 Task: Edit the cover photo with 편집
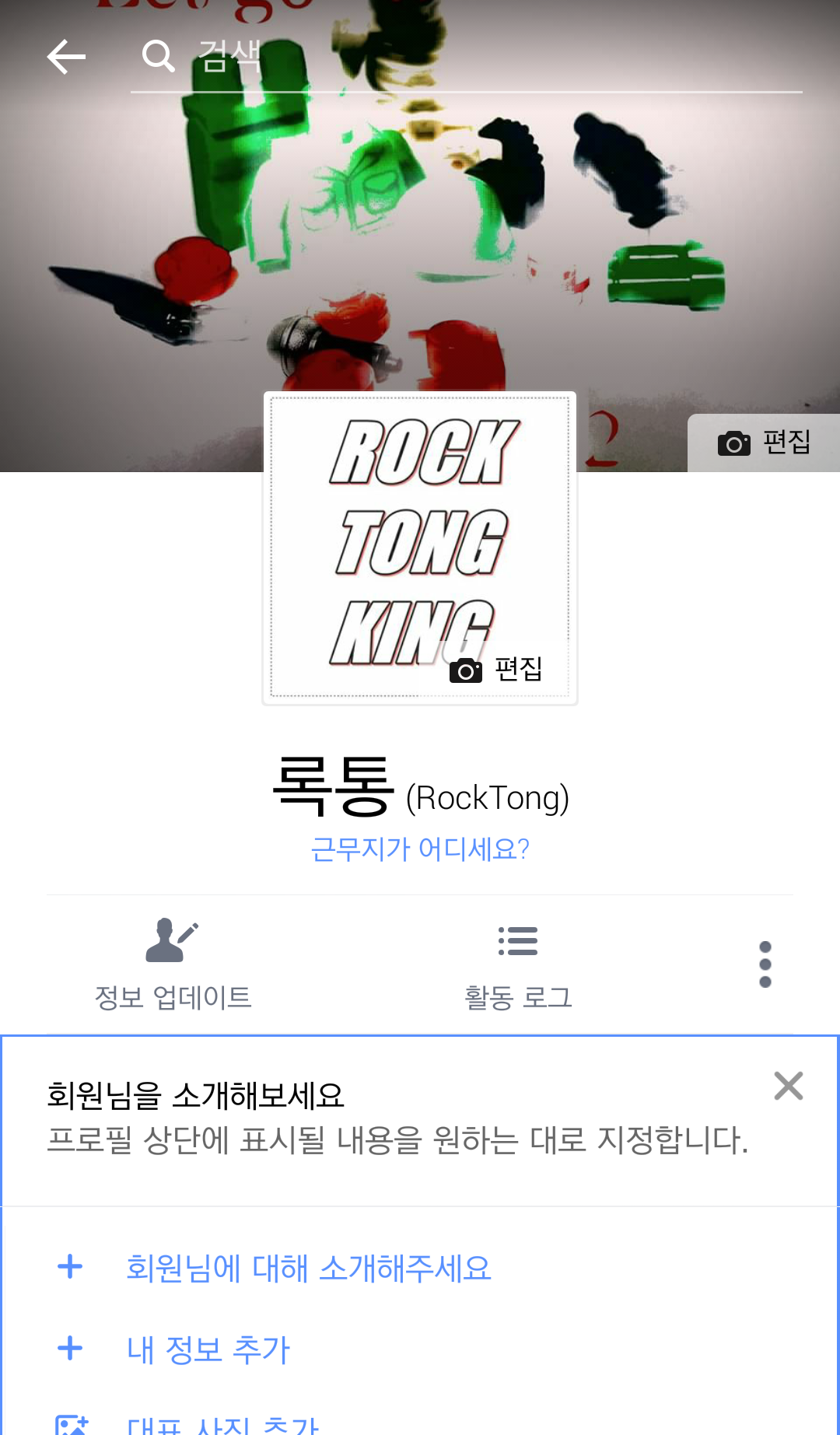(765, 443)
